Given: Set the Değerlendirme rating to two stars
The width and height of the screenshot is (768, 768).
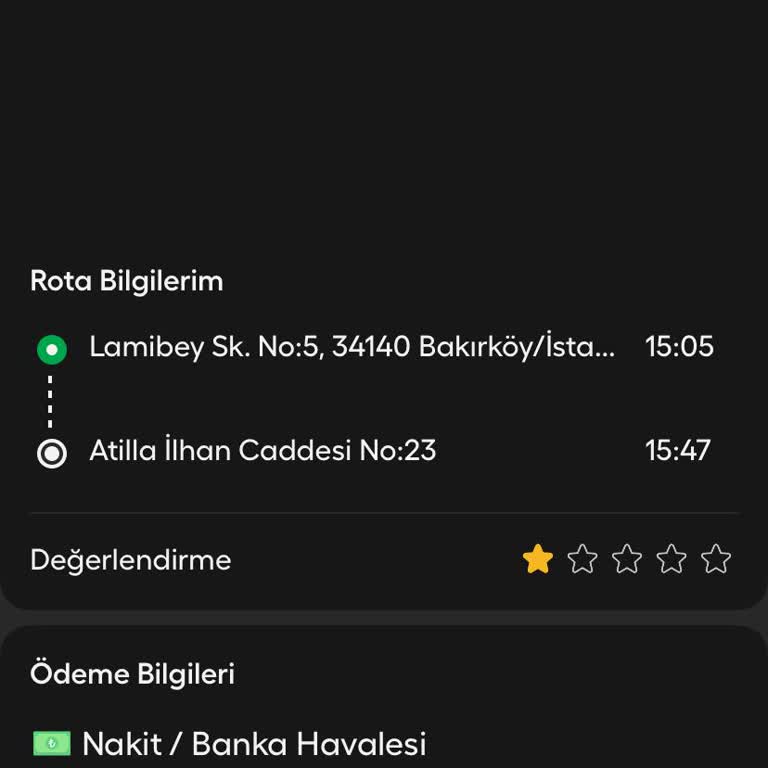Looking at the screenshot, I should click(x=582, y=559).
